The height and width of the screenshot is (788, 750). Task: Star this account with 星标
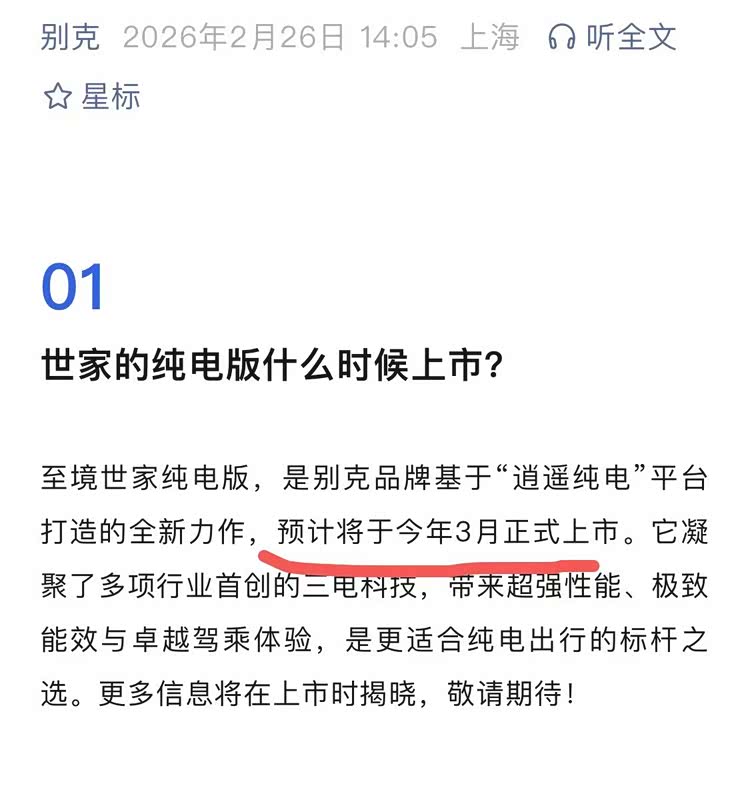[x=91, y=97]
